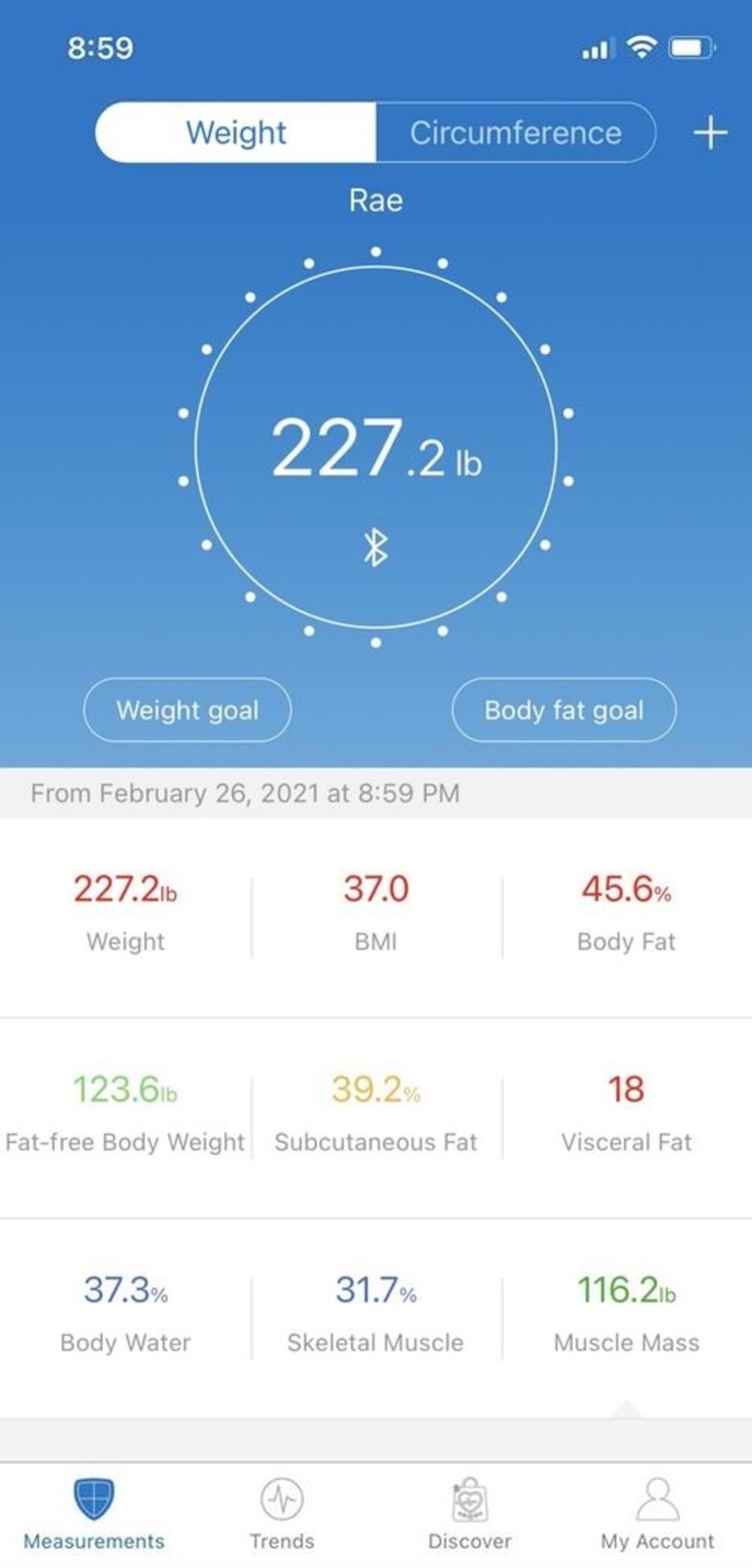Tap the plus icon to add measurement
The height and width of the screenshot is (1568, 752).
710,132
